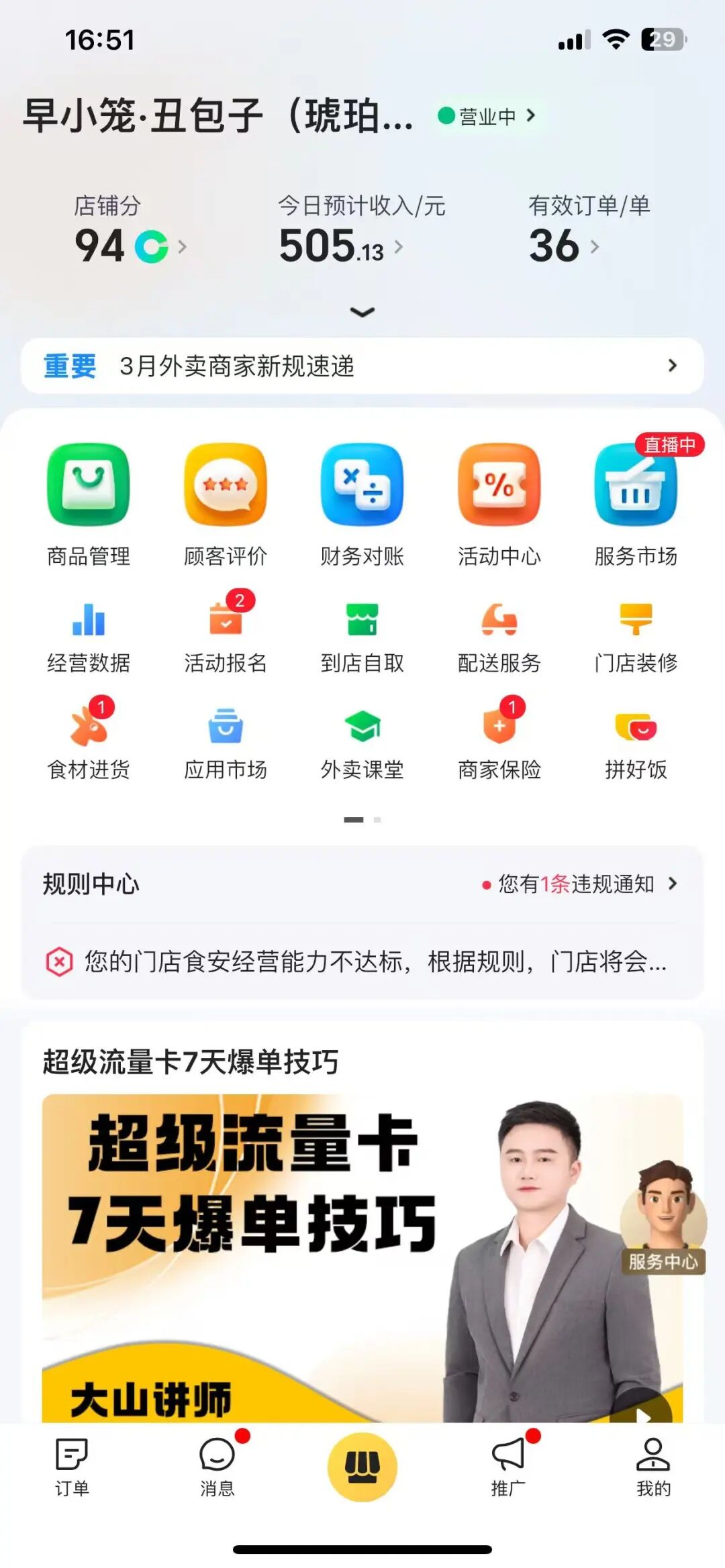The image size is (725, 1568).
Task: Open 顾客评价 reviews
Action: click(x=226, y=505)
